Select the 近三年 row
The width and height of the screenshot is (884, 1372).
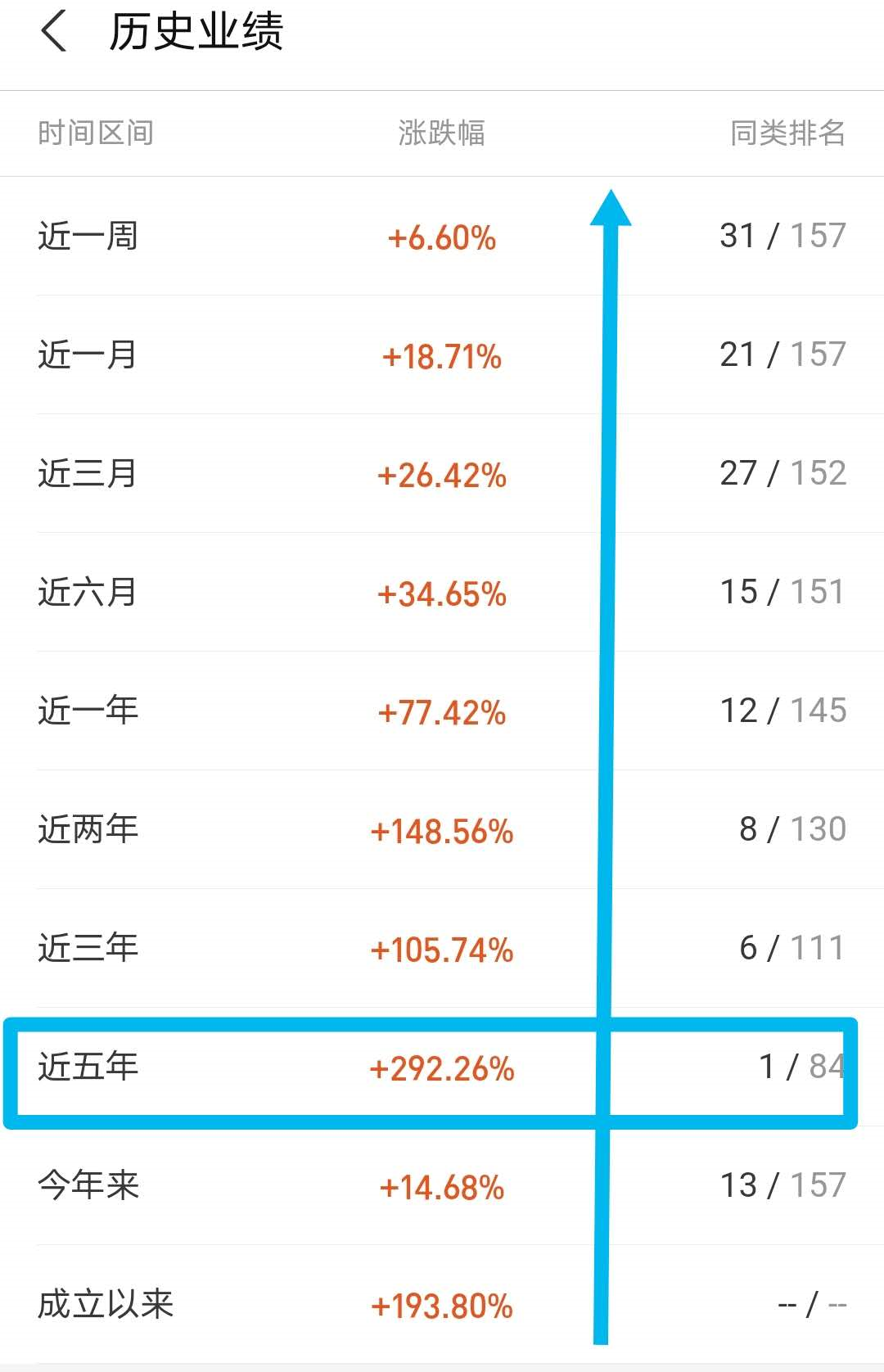tap(88, 947)
